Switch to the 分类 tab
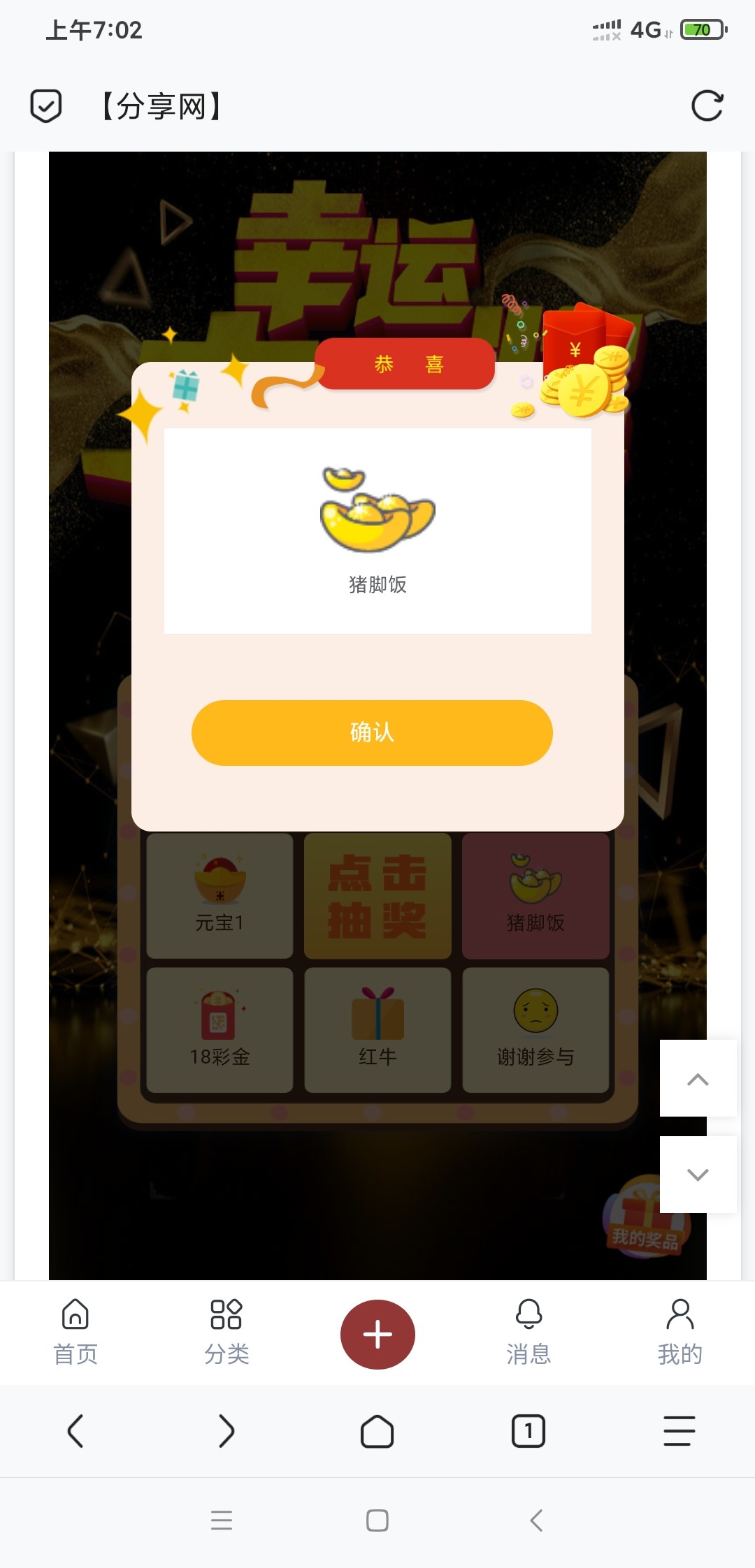The width and height of the screenshot is (755, 1568). (x=226, y=1332)
